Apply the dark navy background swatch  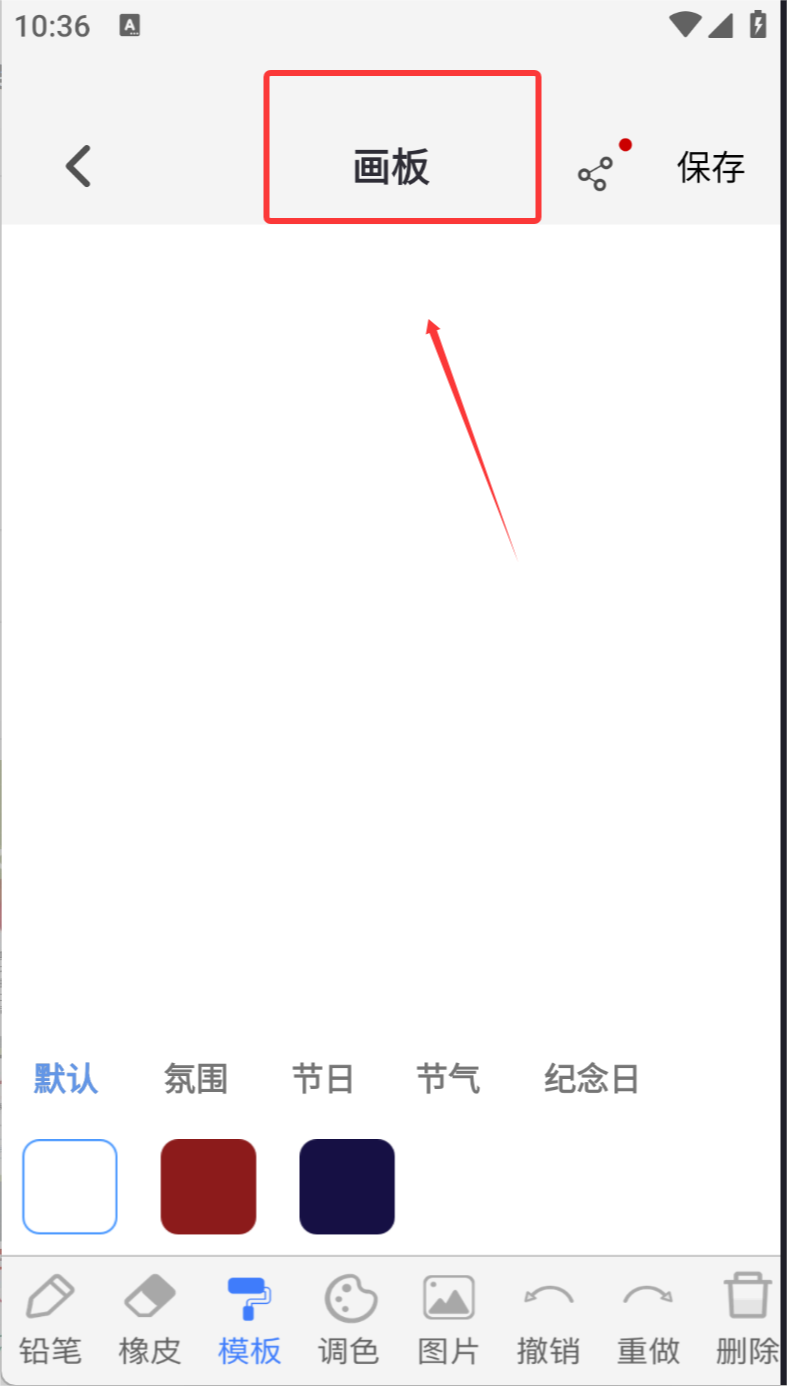(347, 1186)
